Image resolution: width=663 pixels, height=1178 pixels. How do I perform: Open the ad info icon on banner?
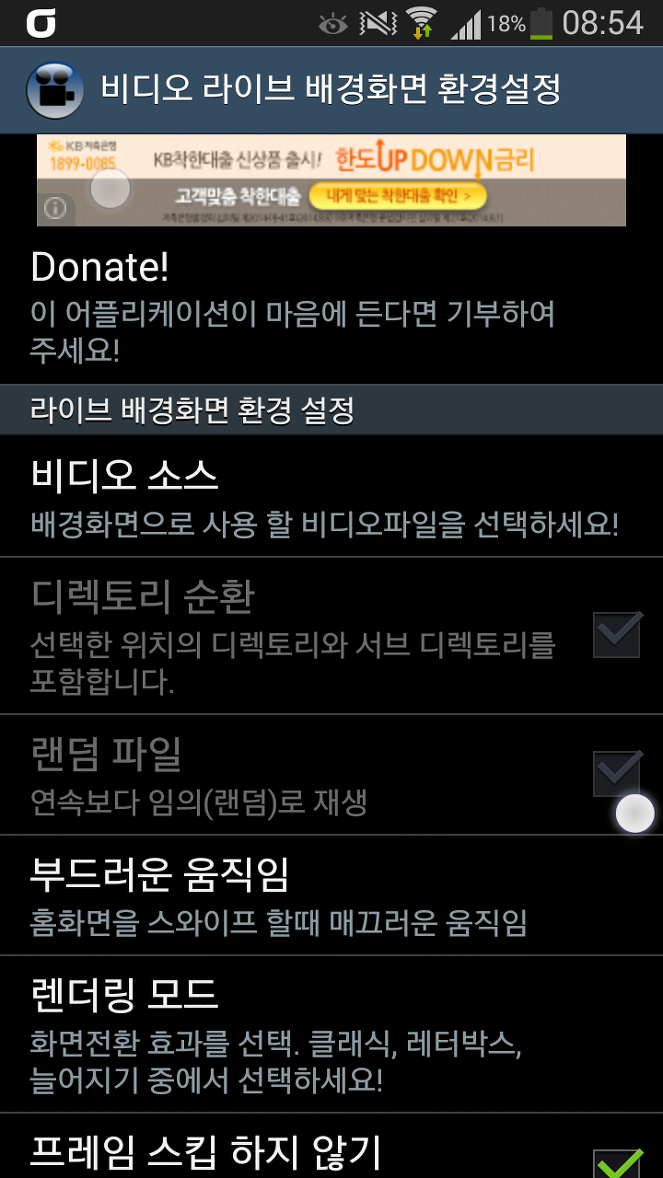[55, 210]
